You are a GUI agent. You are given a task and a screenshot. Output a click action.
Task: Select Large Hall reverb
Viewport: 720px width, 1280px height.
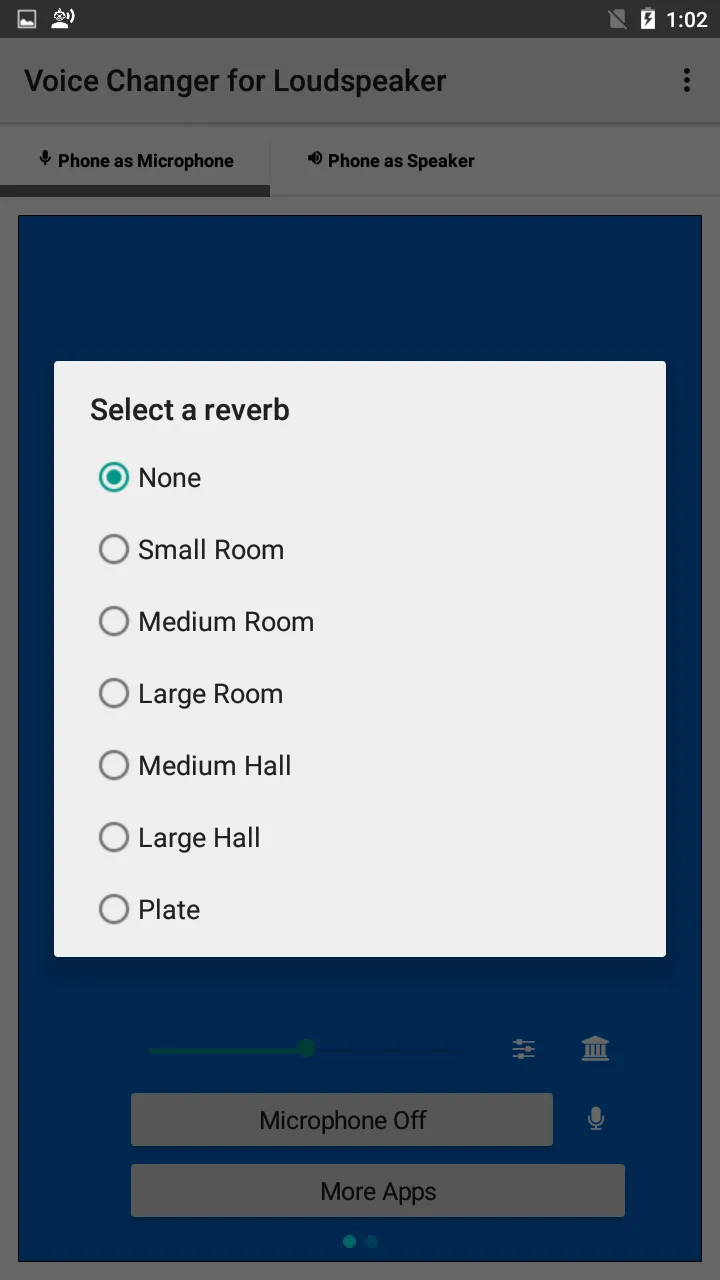coord(360,838)
